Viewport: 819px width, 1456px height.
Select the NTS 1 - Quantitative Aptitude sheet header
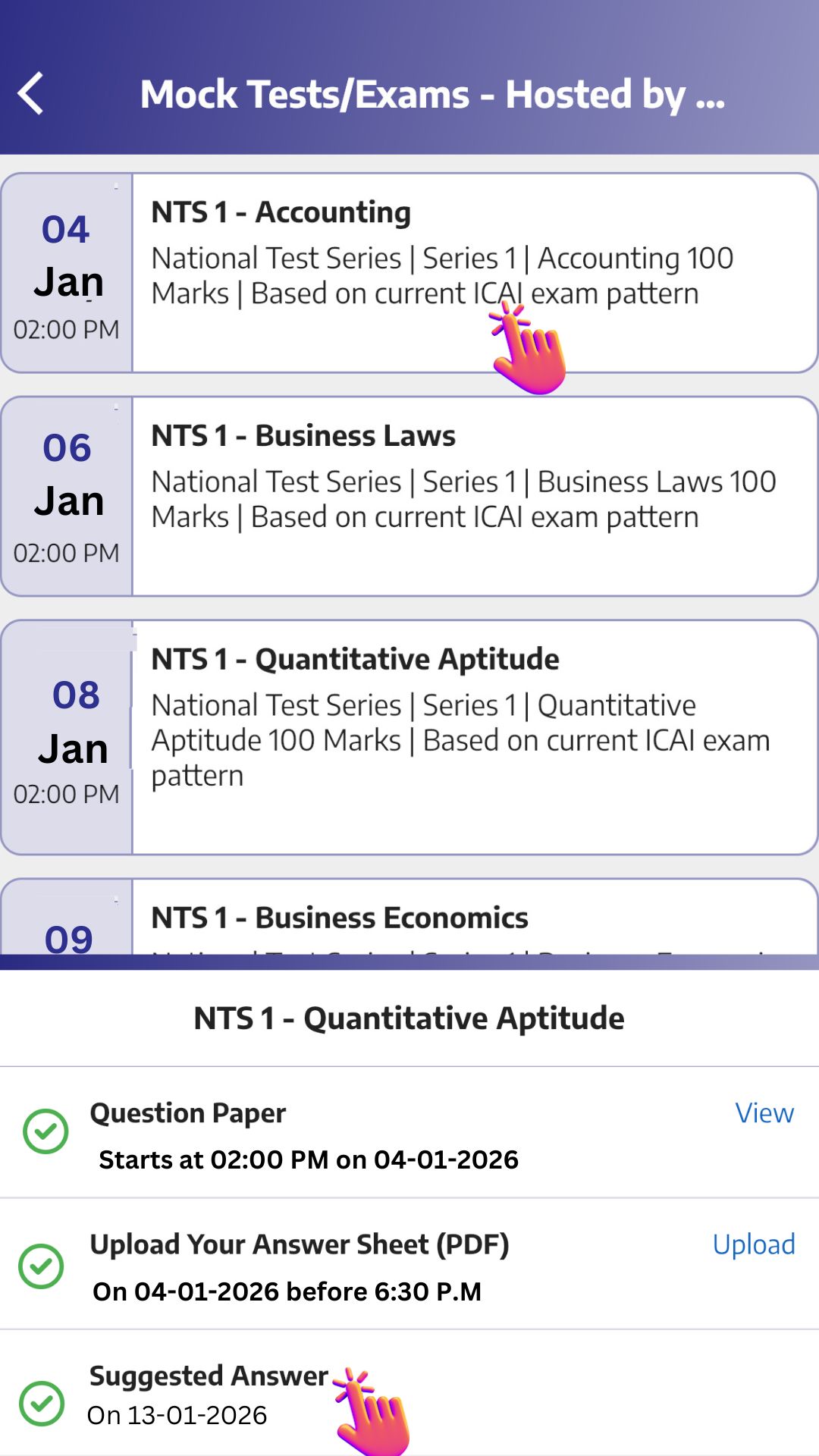point(409,1018)
